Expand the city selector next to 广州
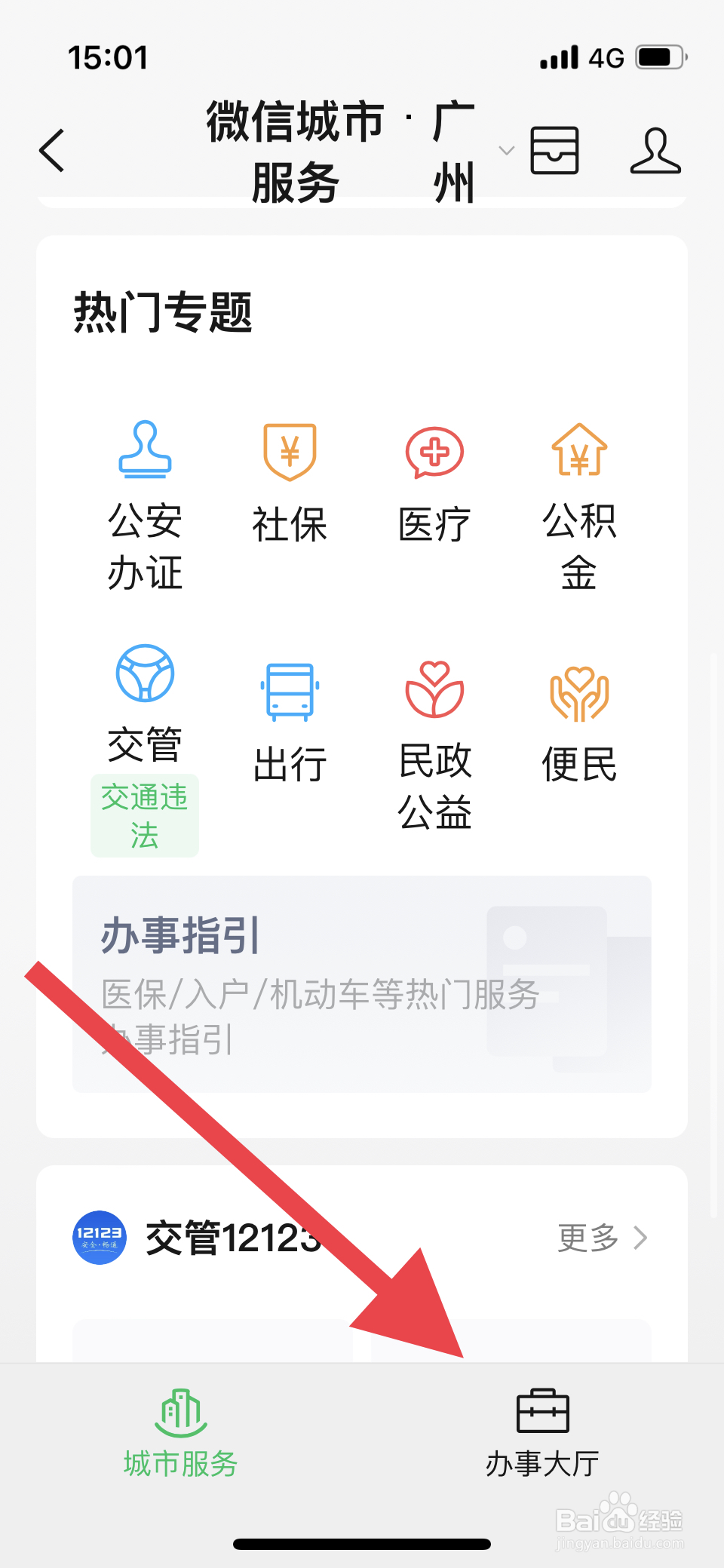 point(507,150)
